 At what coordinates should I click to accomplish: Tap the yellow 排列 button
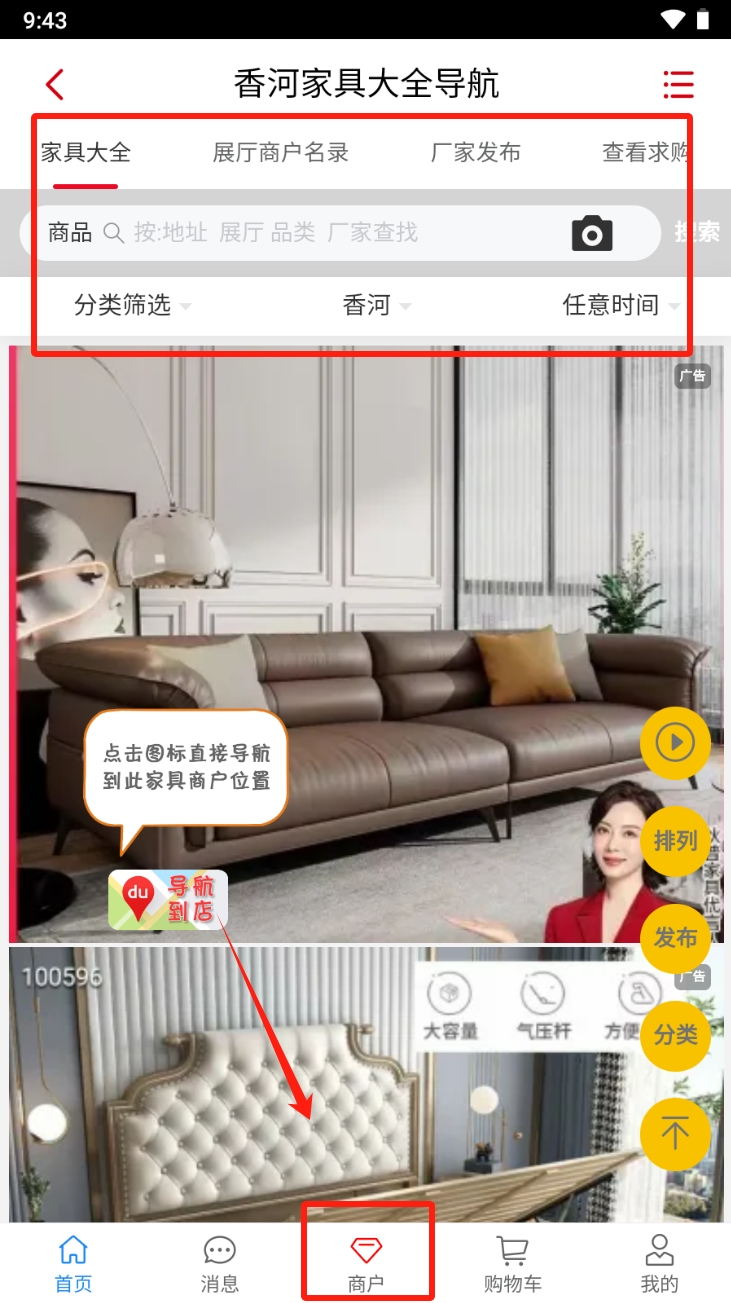pyautogui.click(x=675, y=840)
